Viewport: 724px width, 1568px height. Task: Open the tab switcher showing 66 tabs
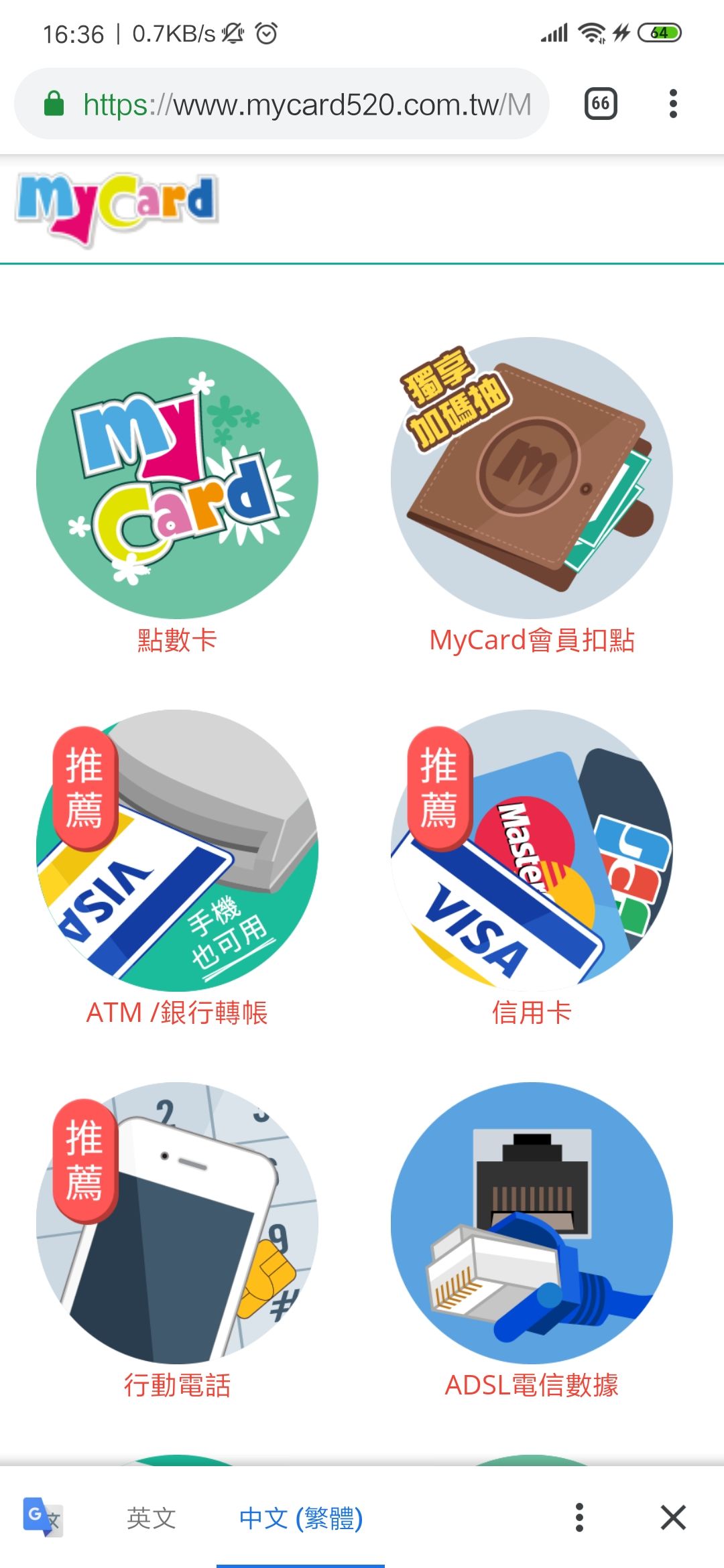tap(601, 104)
